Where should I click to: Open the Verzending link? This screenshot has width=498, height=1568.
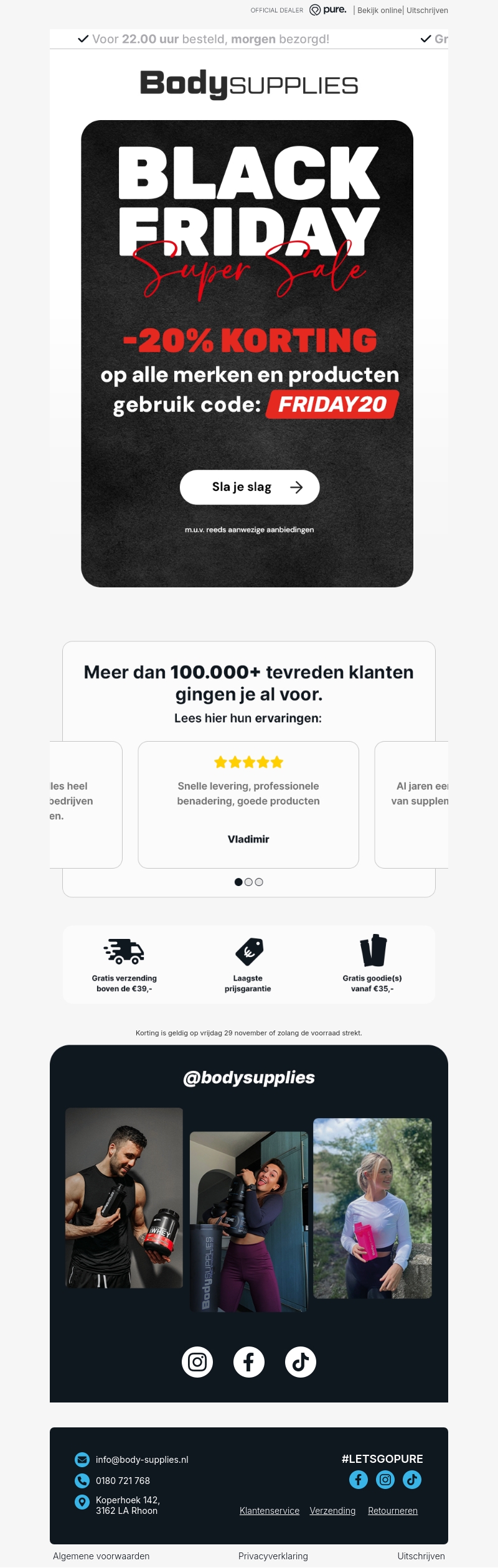[x=332, y=1511]
